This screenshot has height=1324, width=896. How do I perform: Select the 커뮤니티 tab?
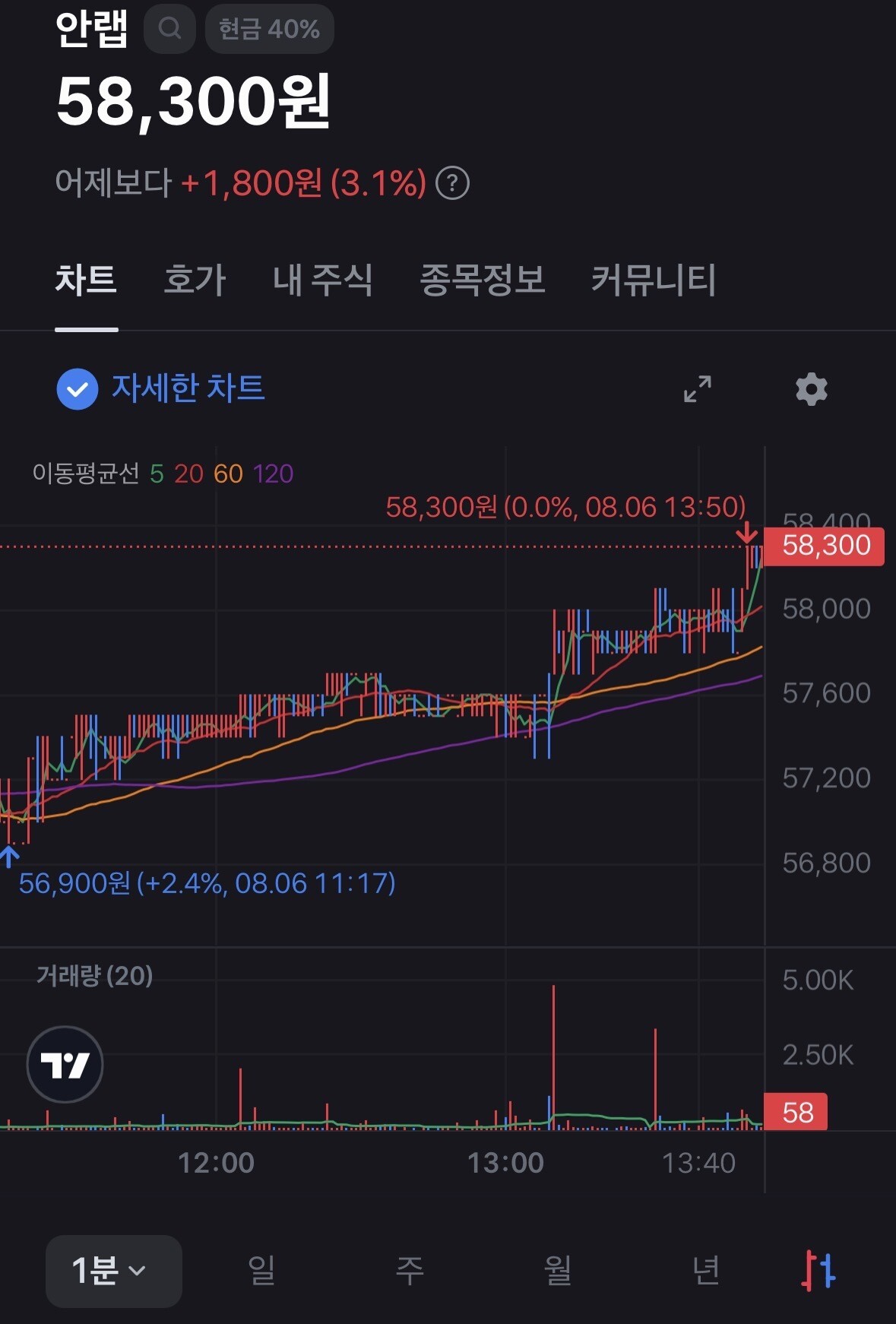coord(654,279)
